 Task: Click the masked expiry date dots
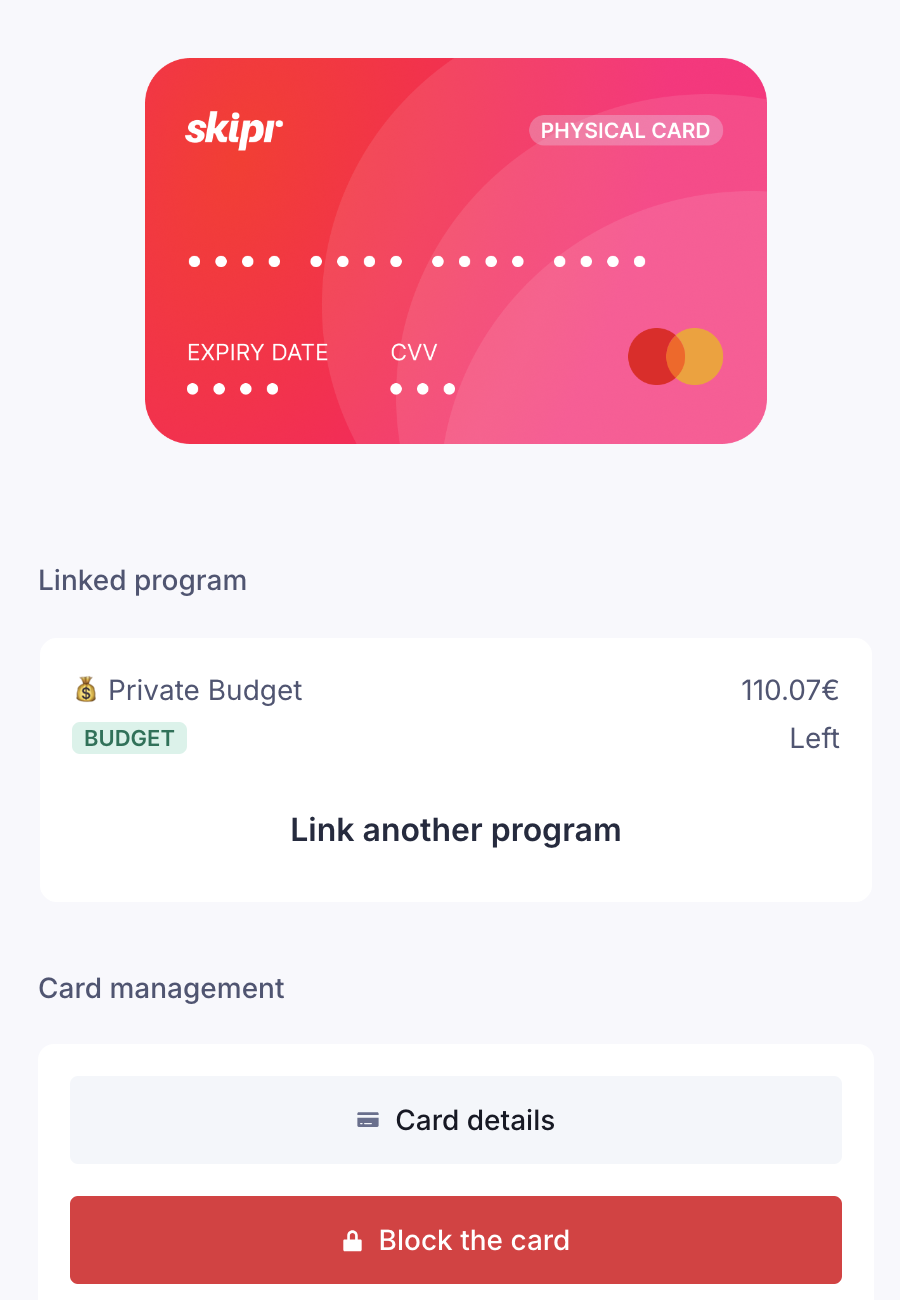tap(233, 389)
